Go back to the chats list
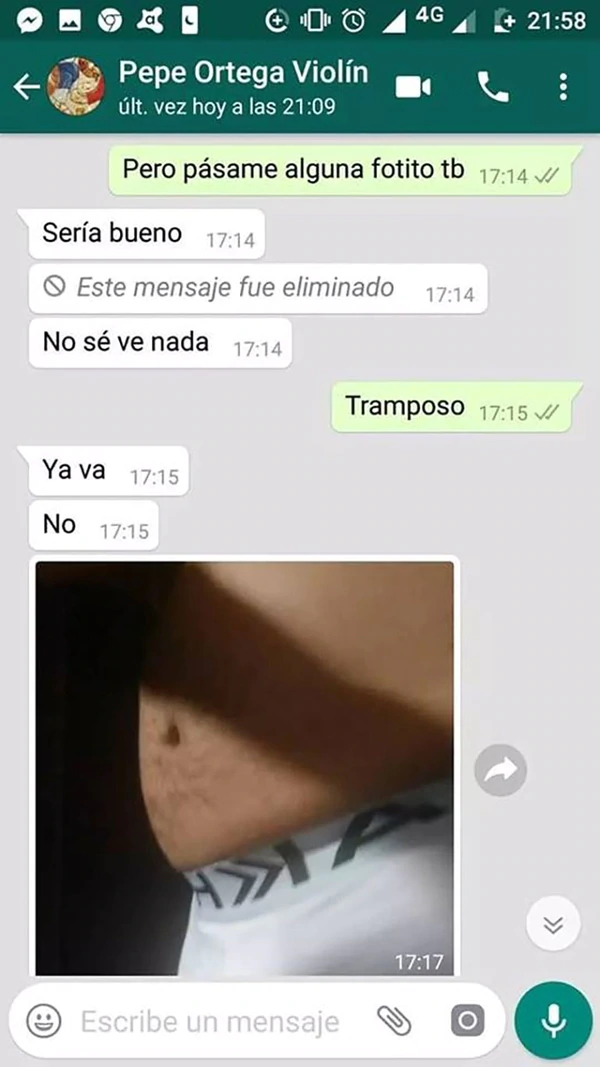Screen dimensions: 600x1067 [25, 87]
